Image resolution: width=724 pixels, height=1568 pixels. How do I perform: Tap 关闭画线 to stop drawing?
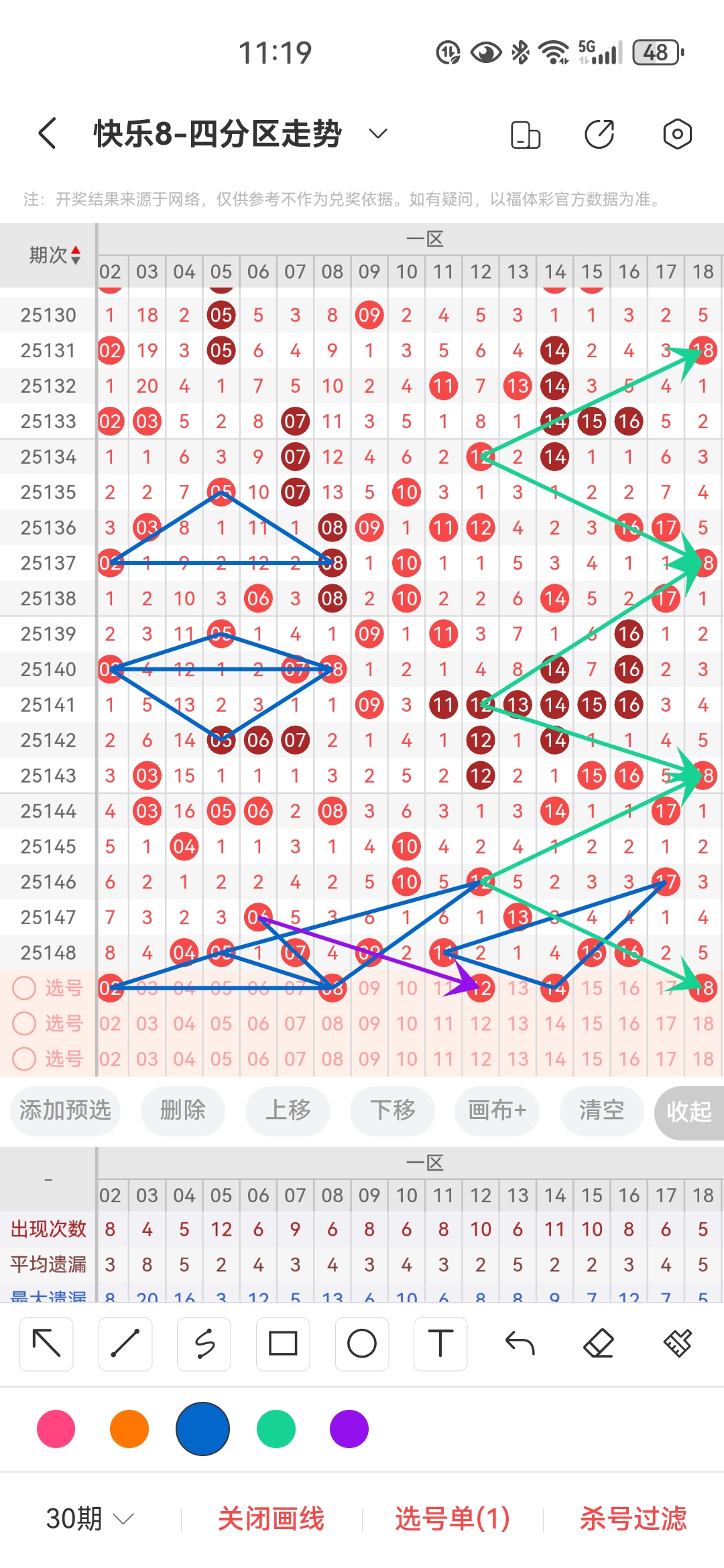pyautogui.click(x=271, y=1518)
